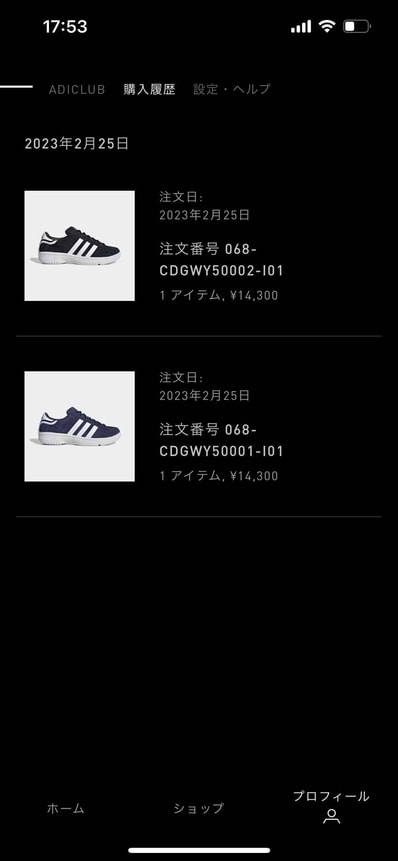The image size is (398, 861).
Task: Switch to the ショップ tab
Action: coord(199,808)
